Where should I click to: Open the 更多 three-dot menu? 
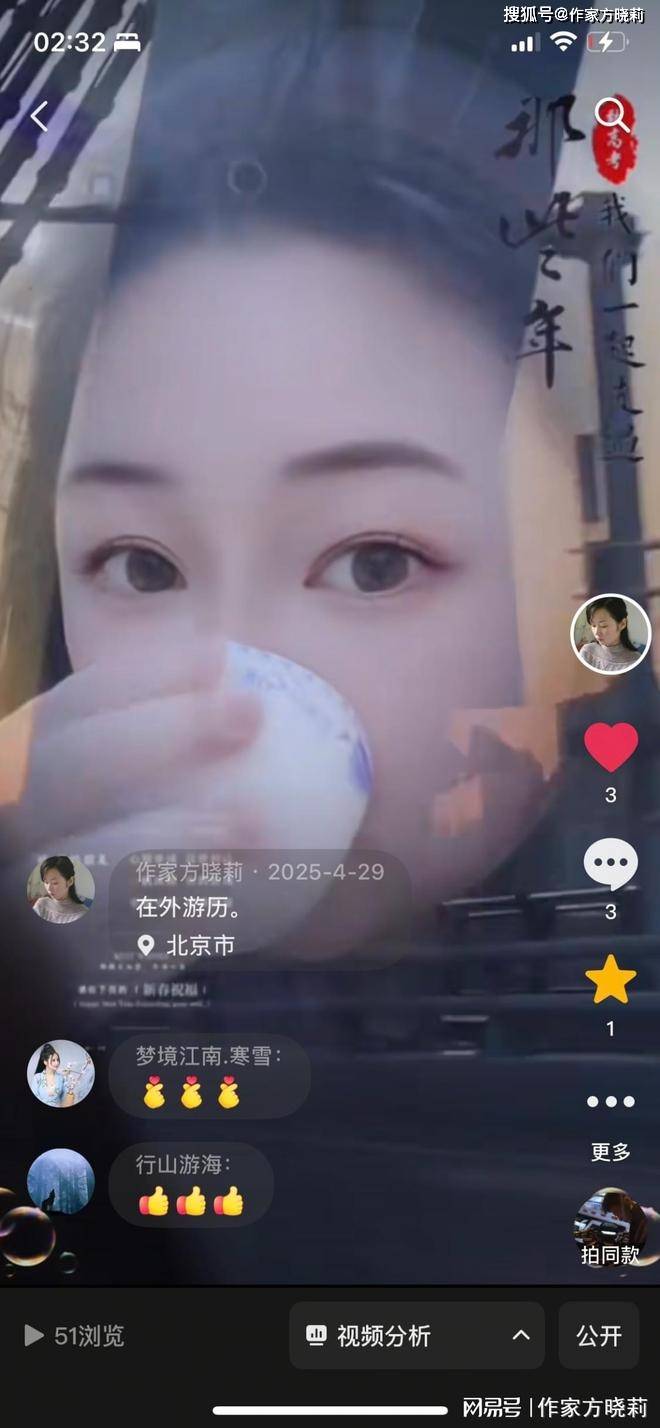click(610, 1102)
